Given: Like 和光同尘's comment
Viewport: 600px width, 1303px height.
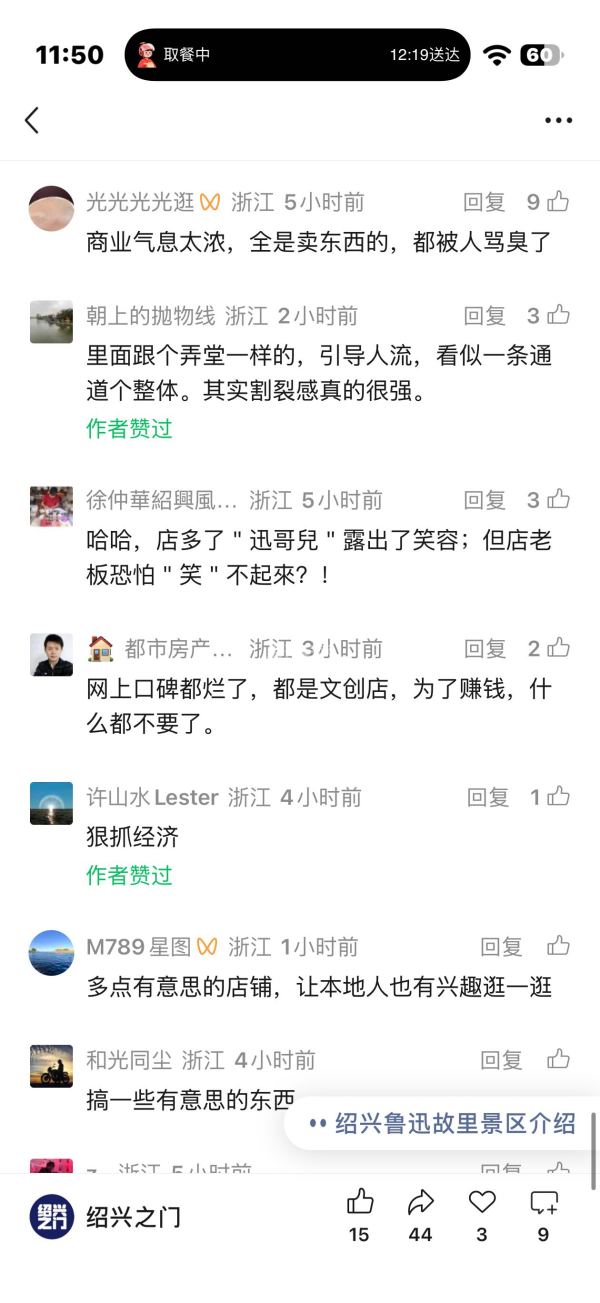Looking at the screenshot, I should tap(558, 1059).
